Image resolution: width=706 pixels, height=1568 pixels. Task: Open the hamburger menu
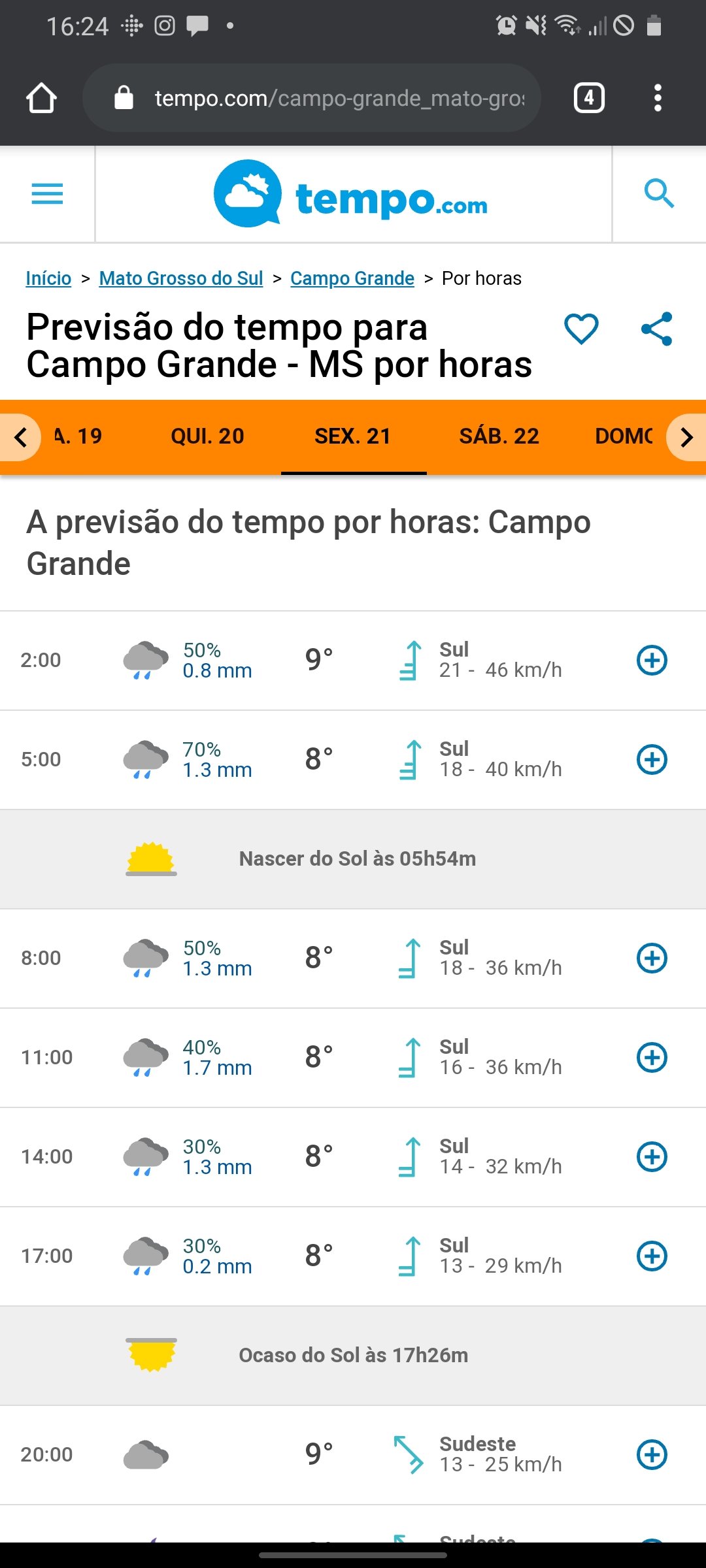click(x=47, y=194)
